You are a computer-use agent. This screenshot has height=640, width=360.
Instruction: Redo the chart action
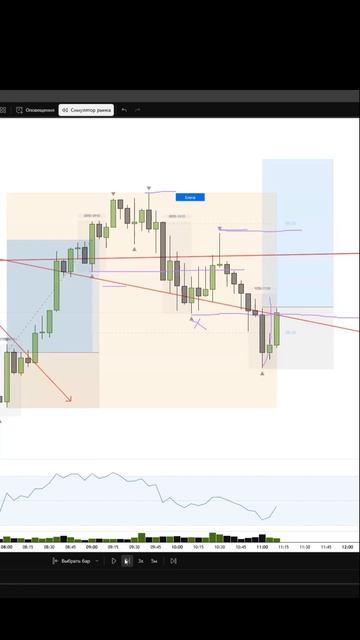click(138, 110)
